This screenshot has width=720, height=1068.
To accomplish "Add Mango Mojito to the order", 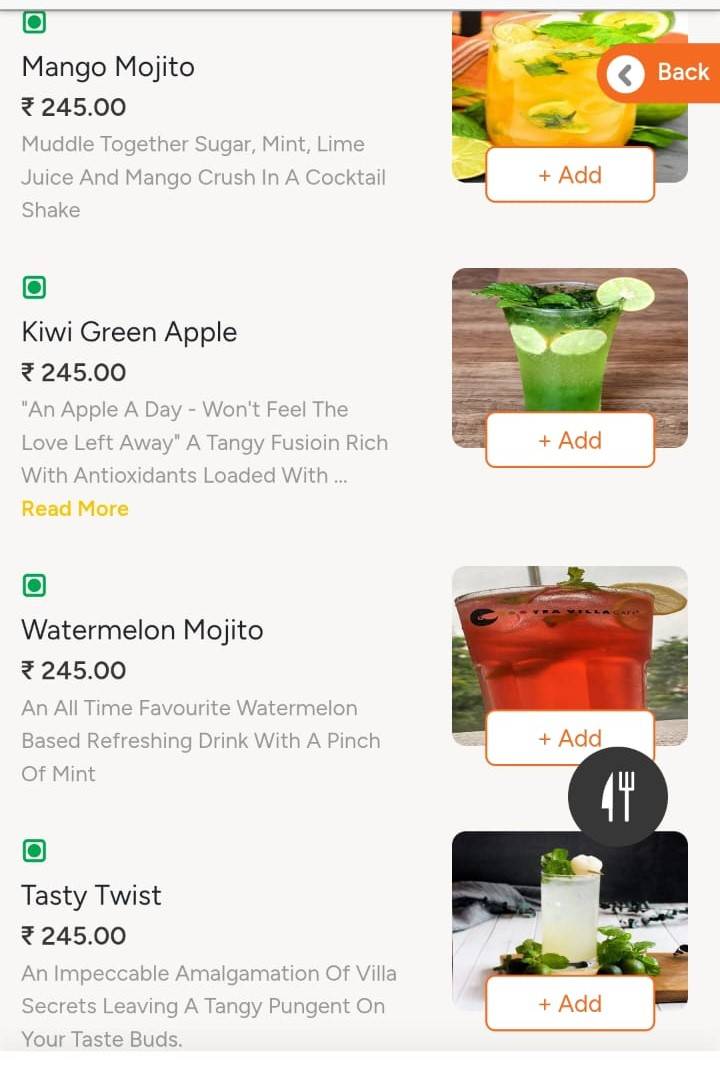I will [570, 174].
